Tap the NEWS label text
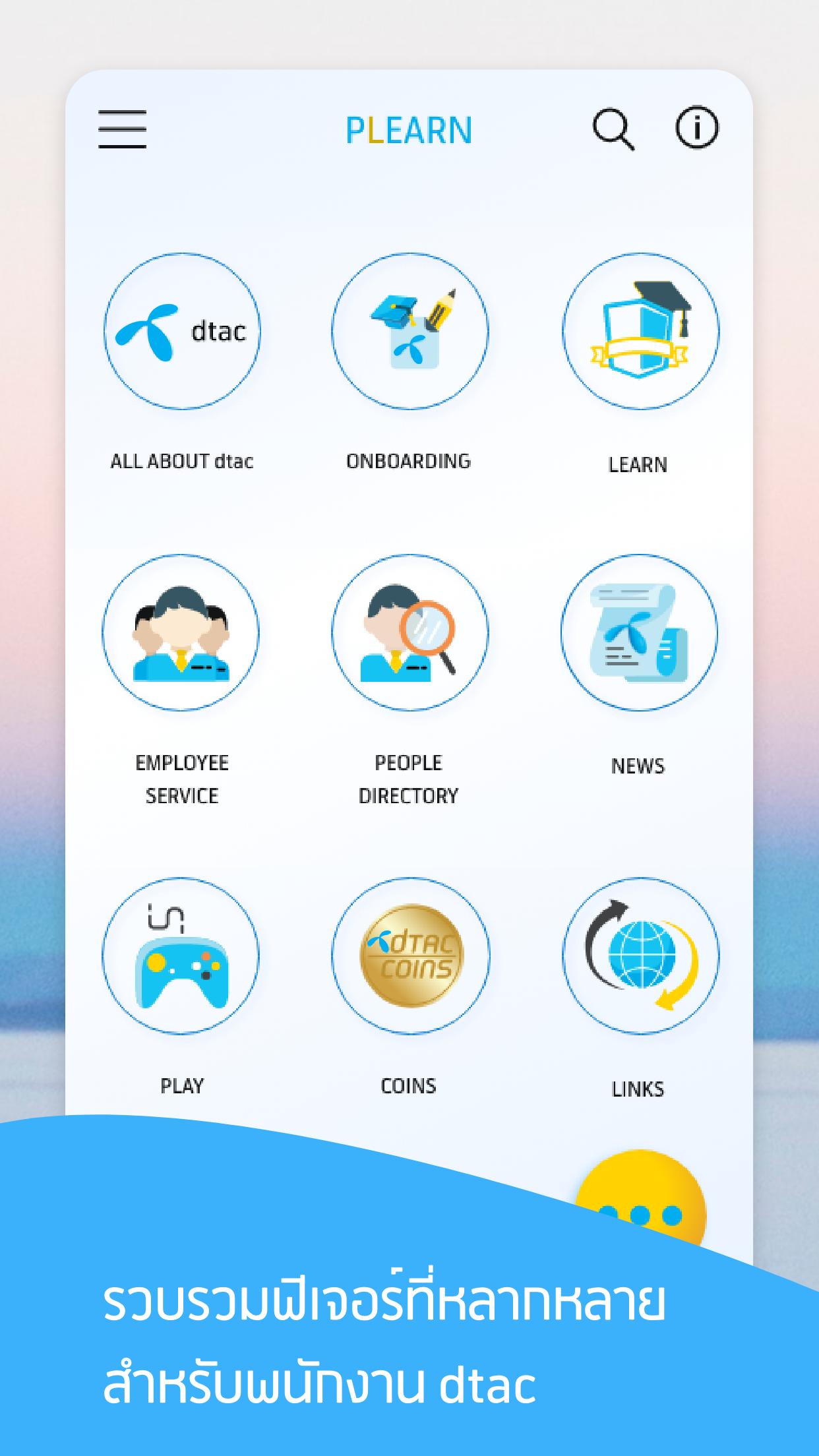Viewport: 819px width, 1456px height. tap(638, 765)
